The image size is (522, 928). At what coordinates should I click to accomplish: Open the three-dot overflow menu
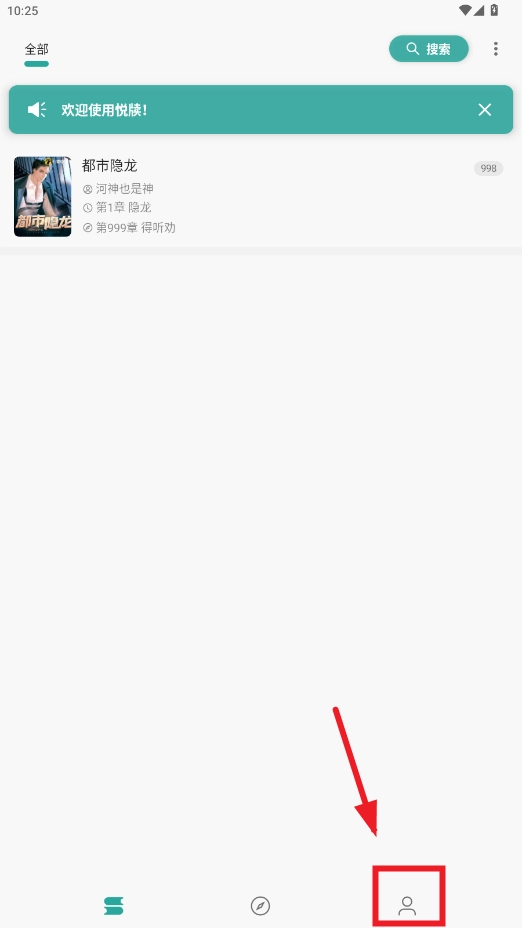(495, 49)
